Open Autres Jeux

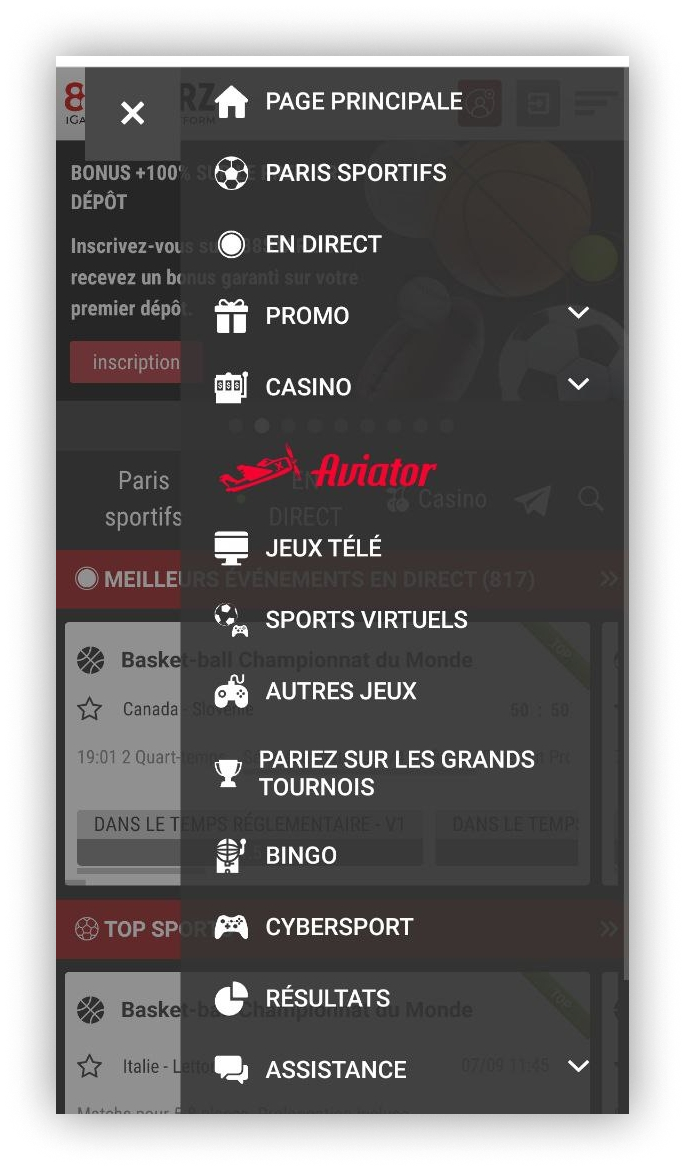[340, 691]
